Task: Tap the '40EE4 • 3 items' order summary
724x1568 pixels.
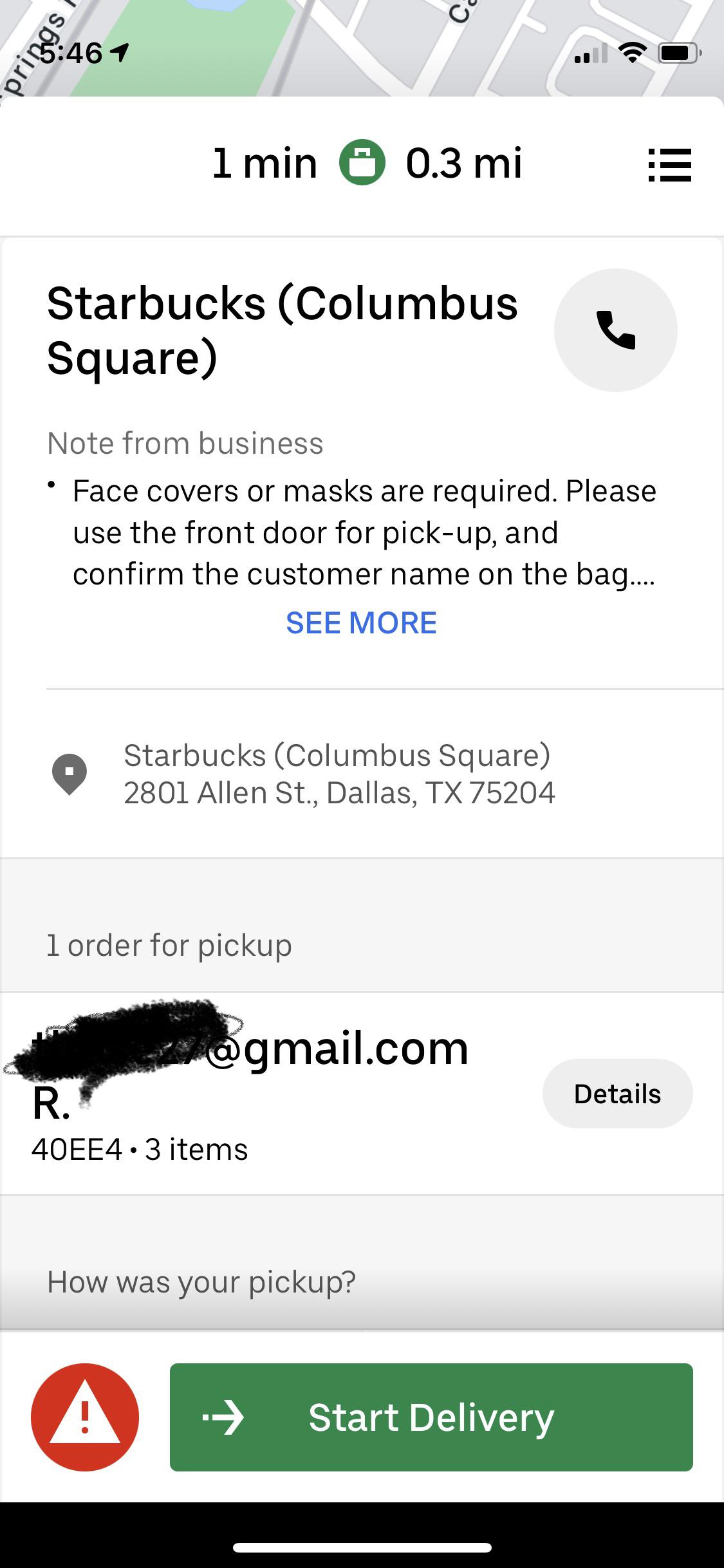Action: [x=139, y=1150]
